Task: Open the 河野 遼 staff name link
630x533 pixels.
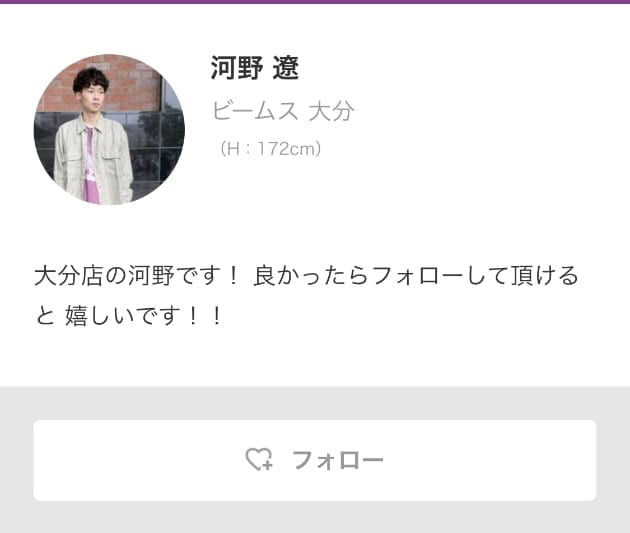Action: coord(255,68)
